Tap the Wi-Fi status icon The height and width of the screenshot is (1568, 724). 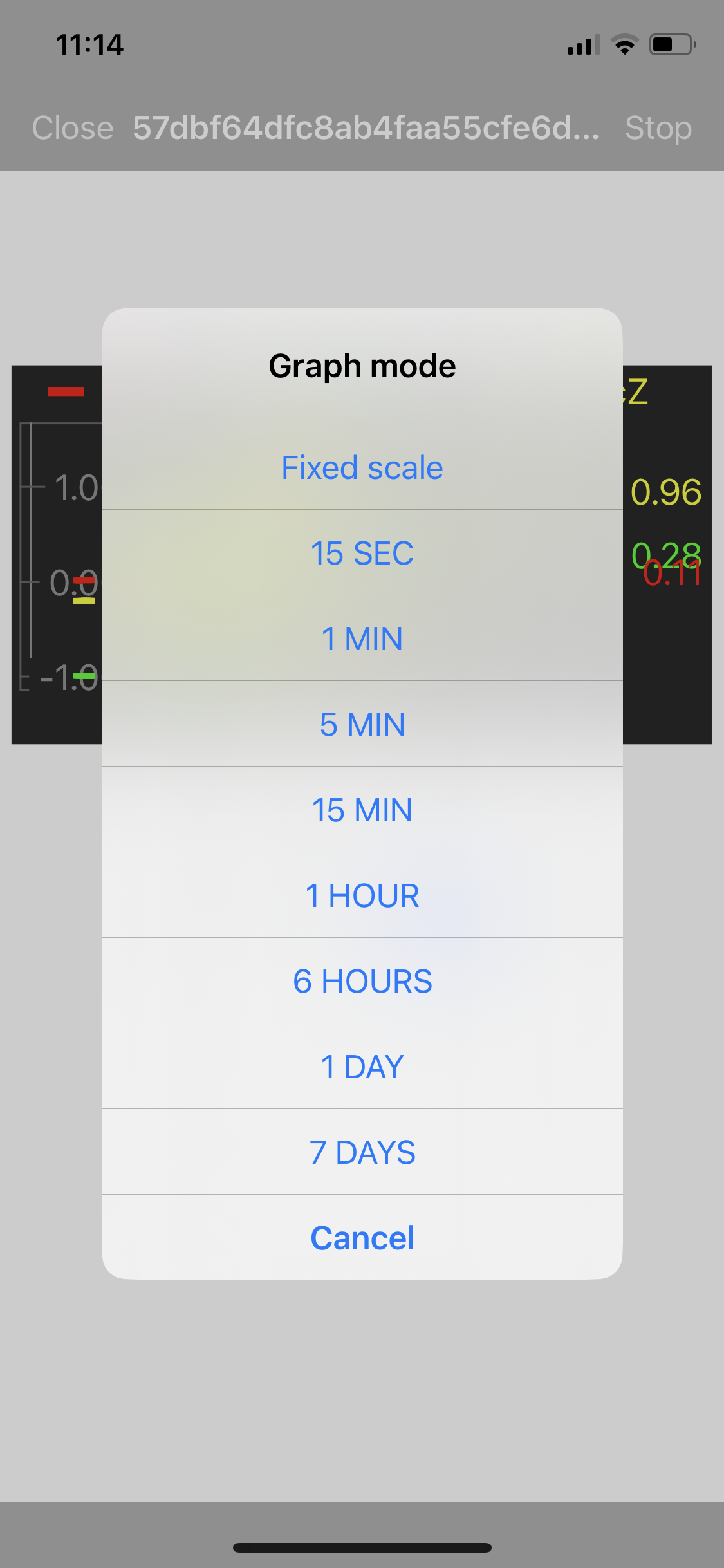tap(622, 44)
